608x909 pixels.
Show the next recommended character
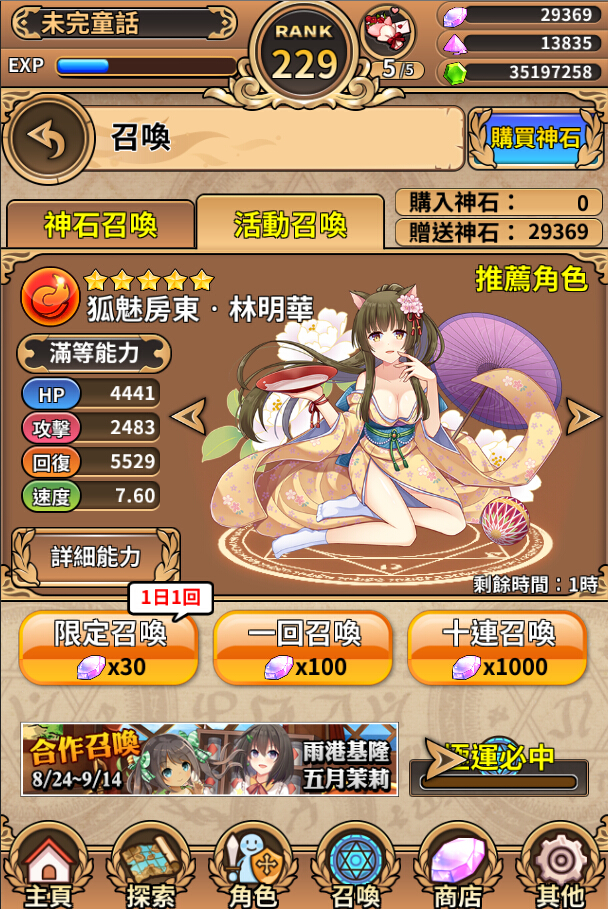coord(583,415)
